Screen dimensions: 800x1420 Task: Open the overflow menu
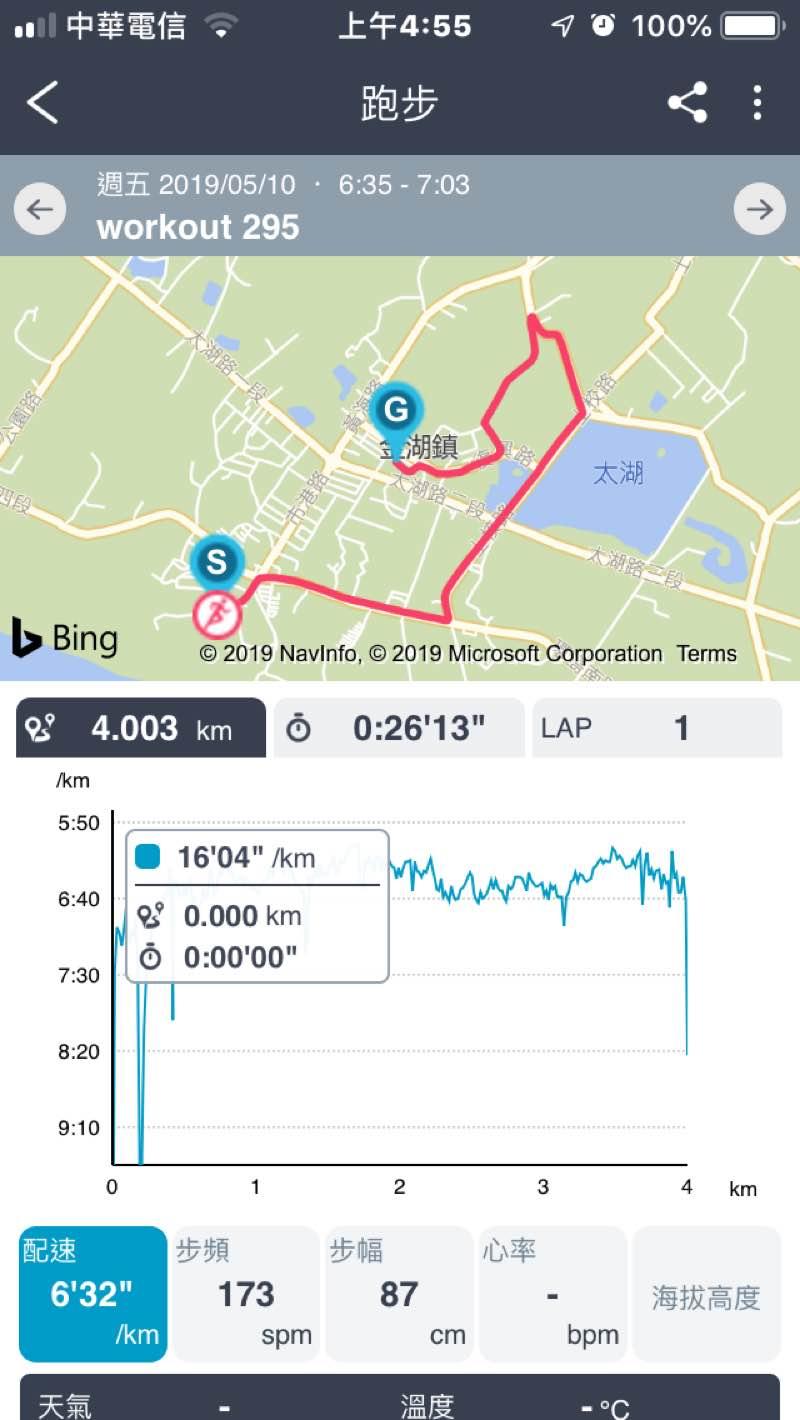[757, 103]
